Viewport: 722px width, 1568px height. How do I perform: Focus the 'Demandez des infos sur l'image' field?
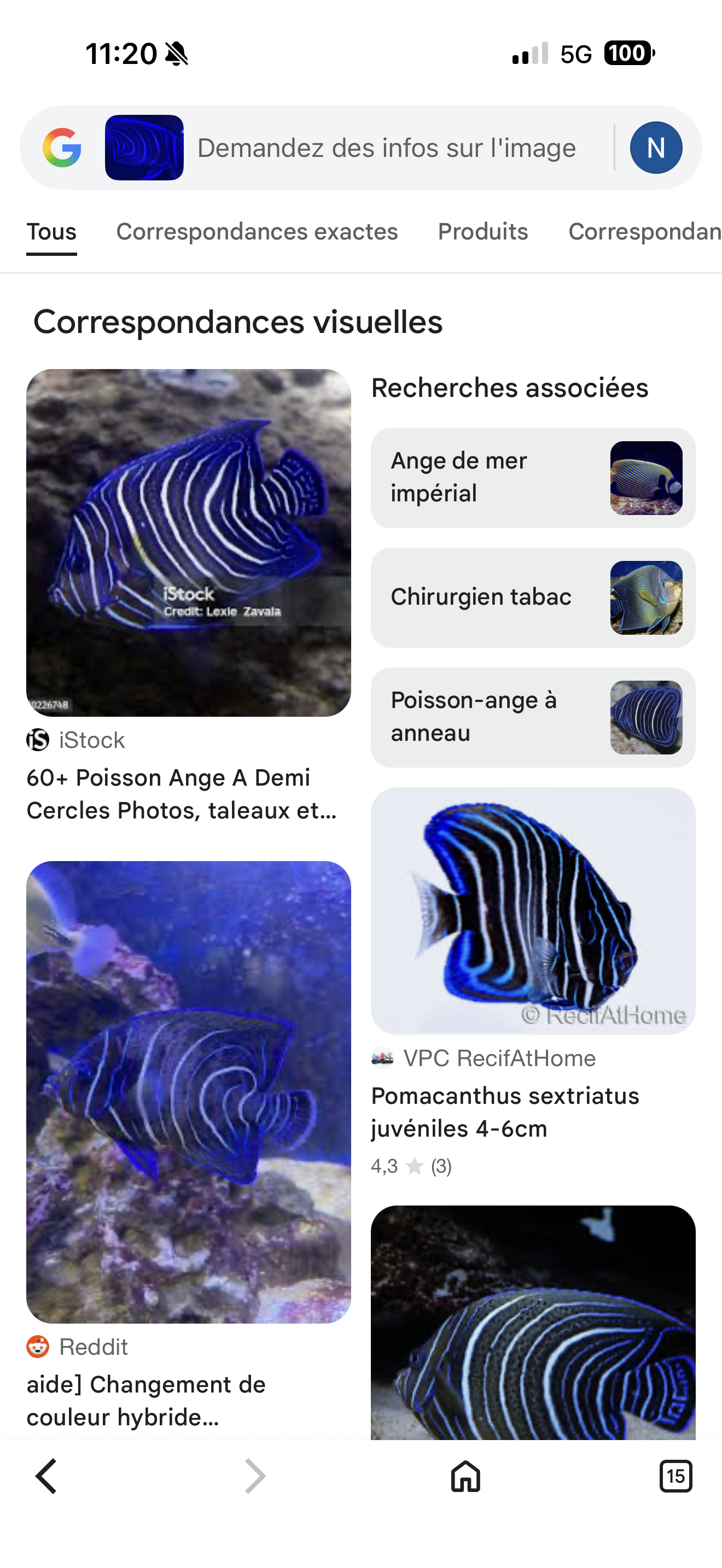coord(386,148)
